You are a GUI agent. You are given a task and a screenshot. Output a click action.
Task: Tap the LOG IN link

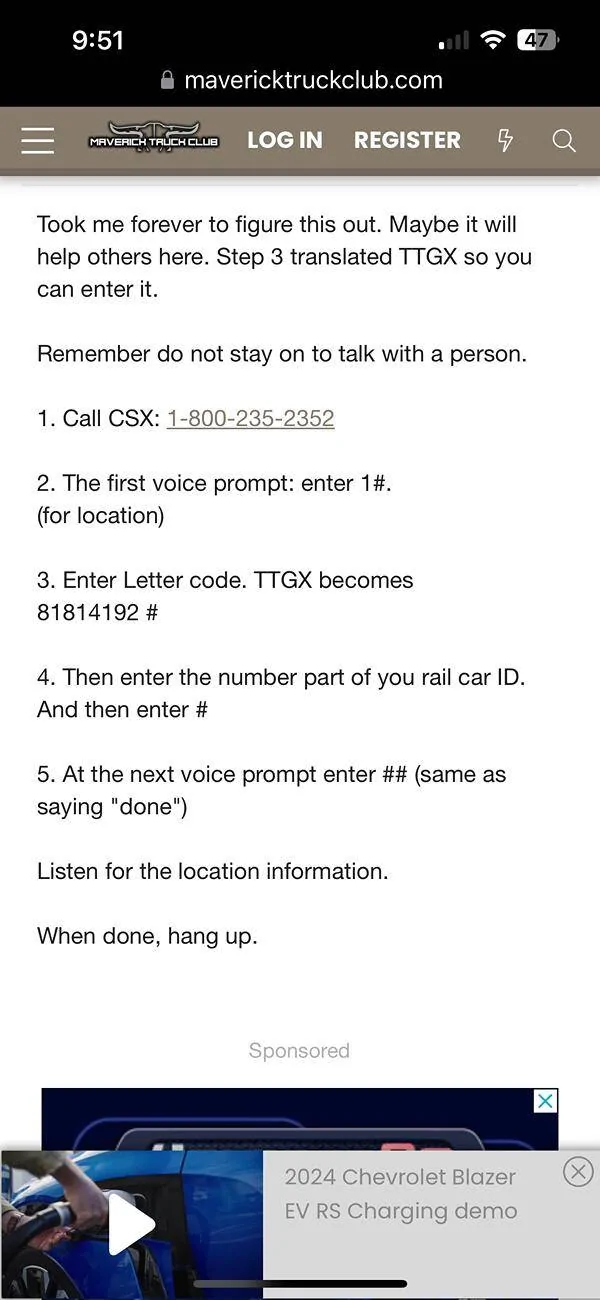click(x=285, y=140)
